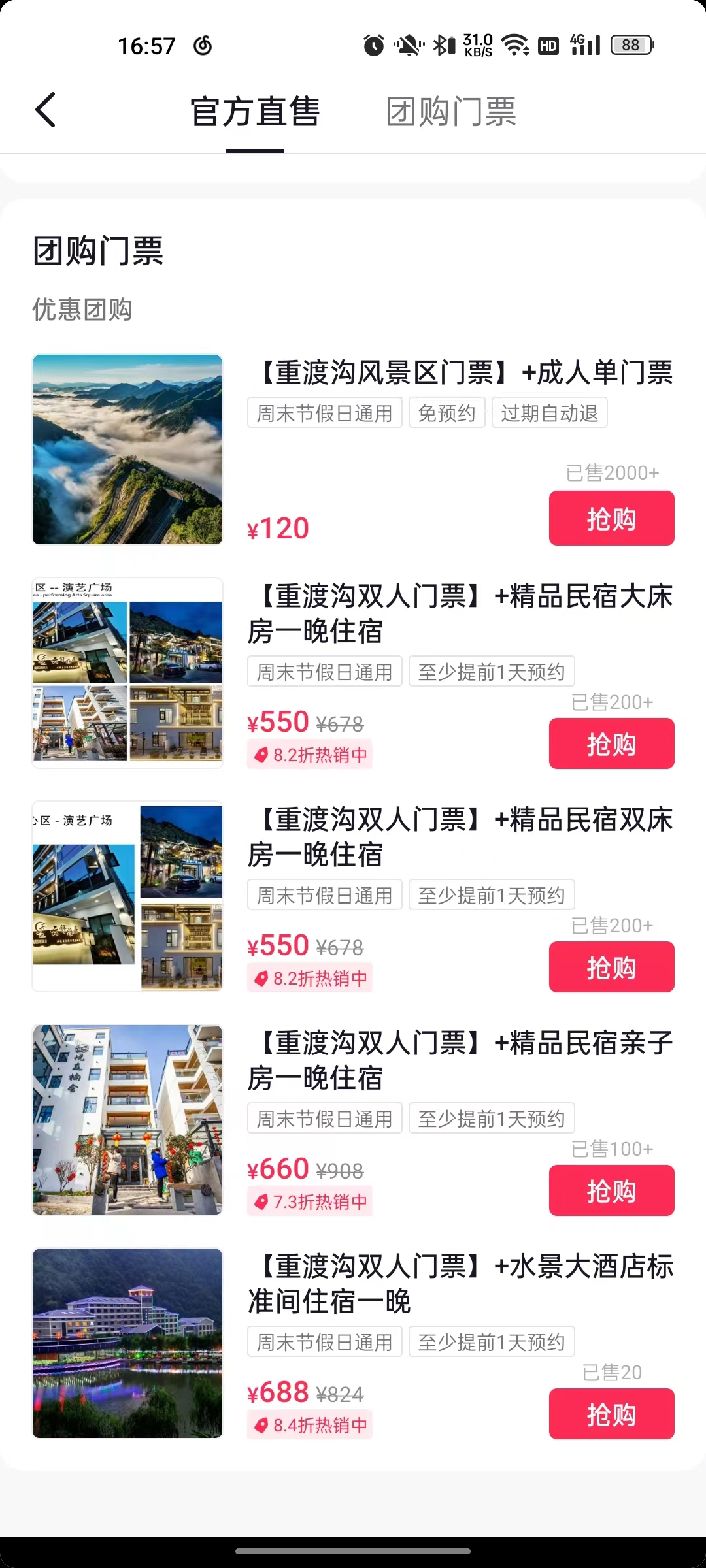Image resolution: width=706 pixels, height=1568 pixels.
Task: Tap the HD icon in the status bar
Action: click(x=548, y=44)
